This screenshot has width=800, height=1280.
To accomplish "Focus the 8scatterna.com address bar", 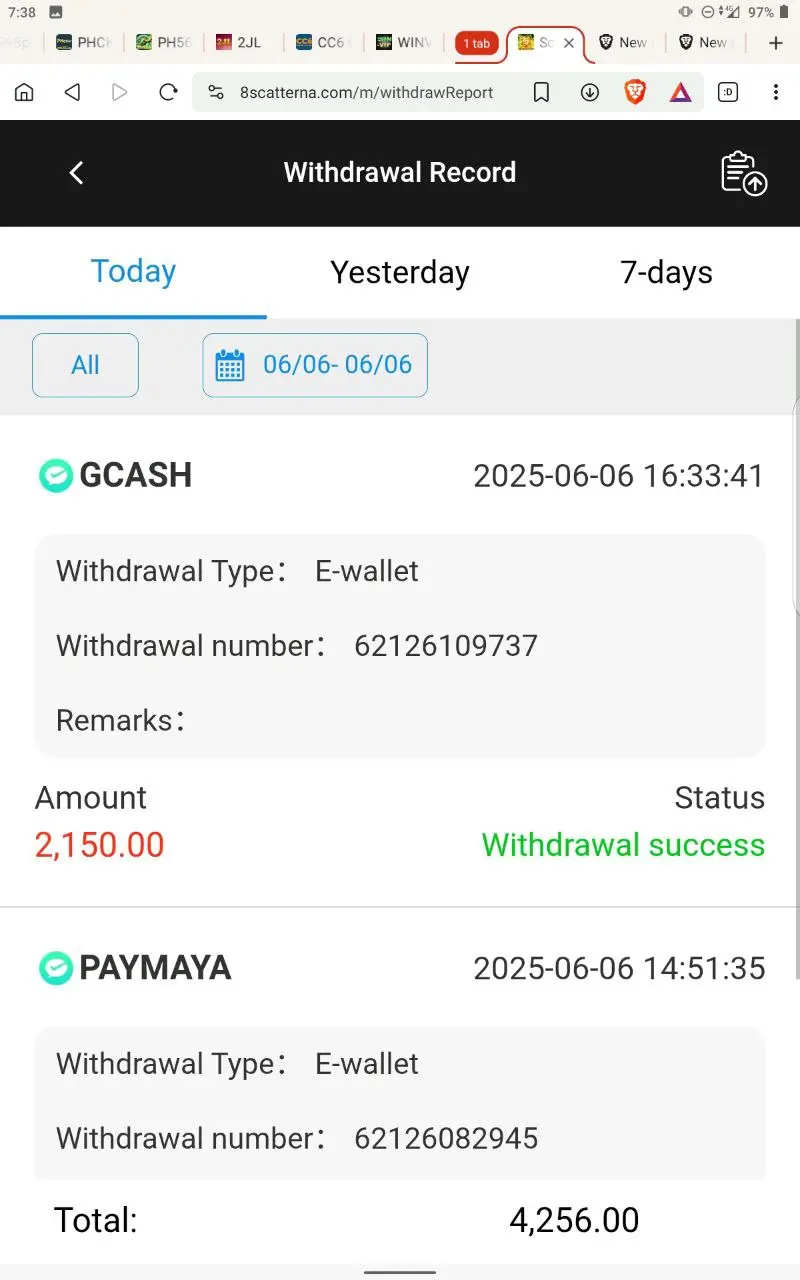I will pyautogui.click(x=366, y=93).
